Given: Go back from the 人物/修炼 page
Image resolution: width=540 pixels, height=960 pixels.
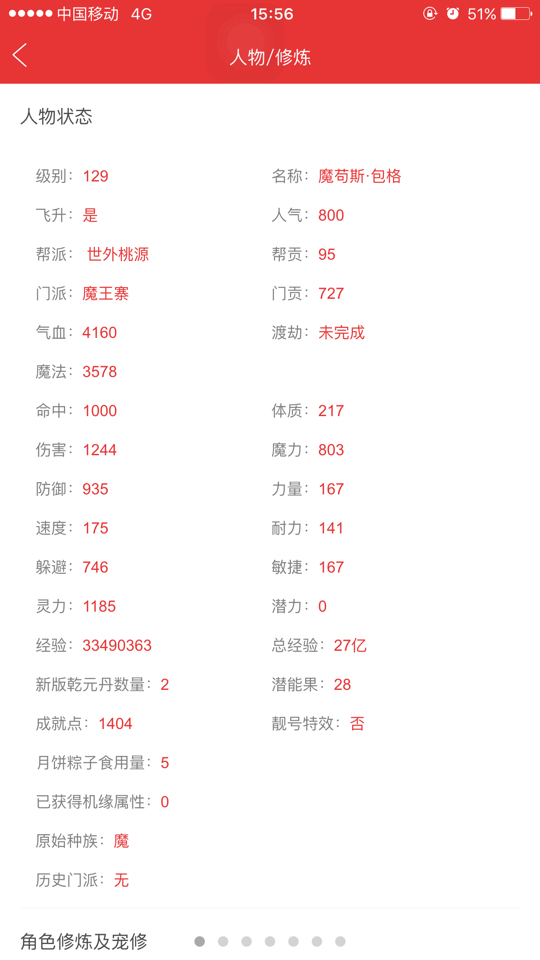Looking at the screenshot, I should coord(20,56).
